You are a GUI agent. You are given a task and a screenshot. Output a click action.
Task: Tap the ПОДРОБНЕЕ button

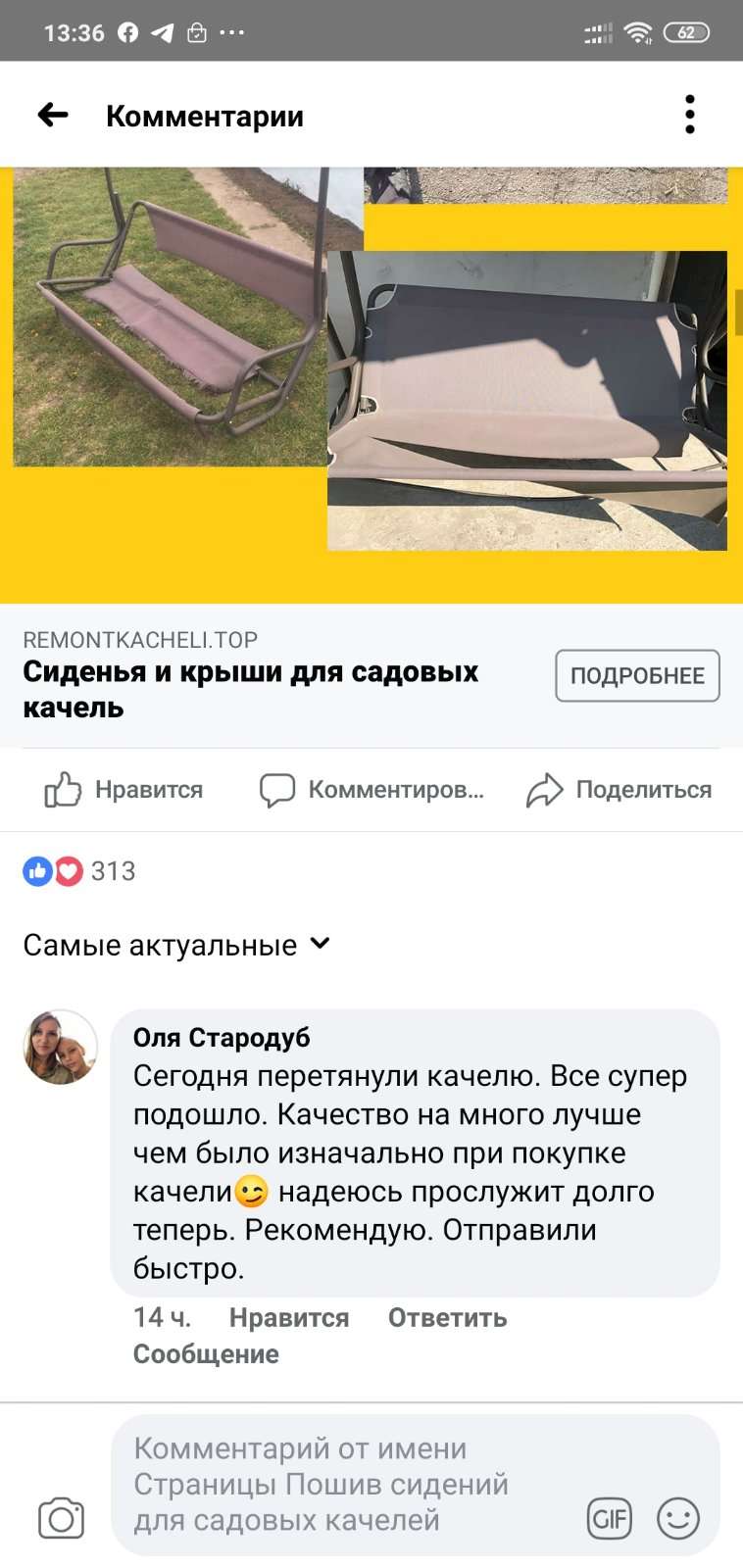(x=637, y=676)
